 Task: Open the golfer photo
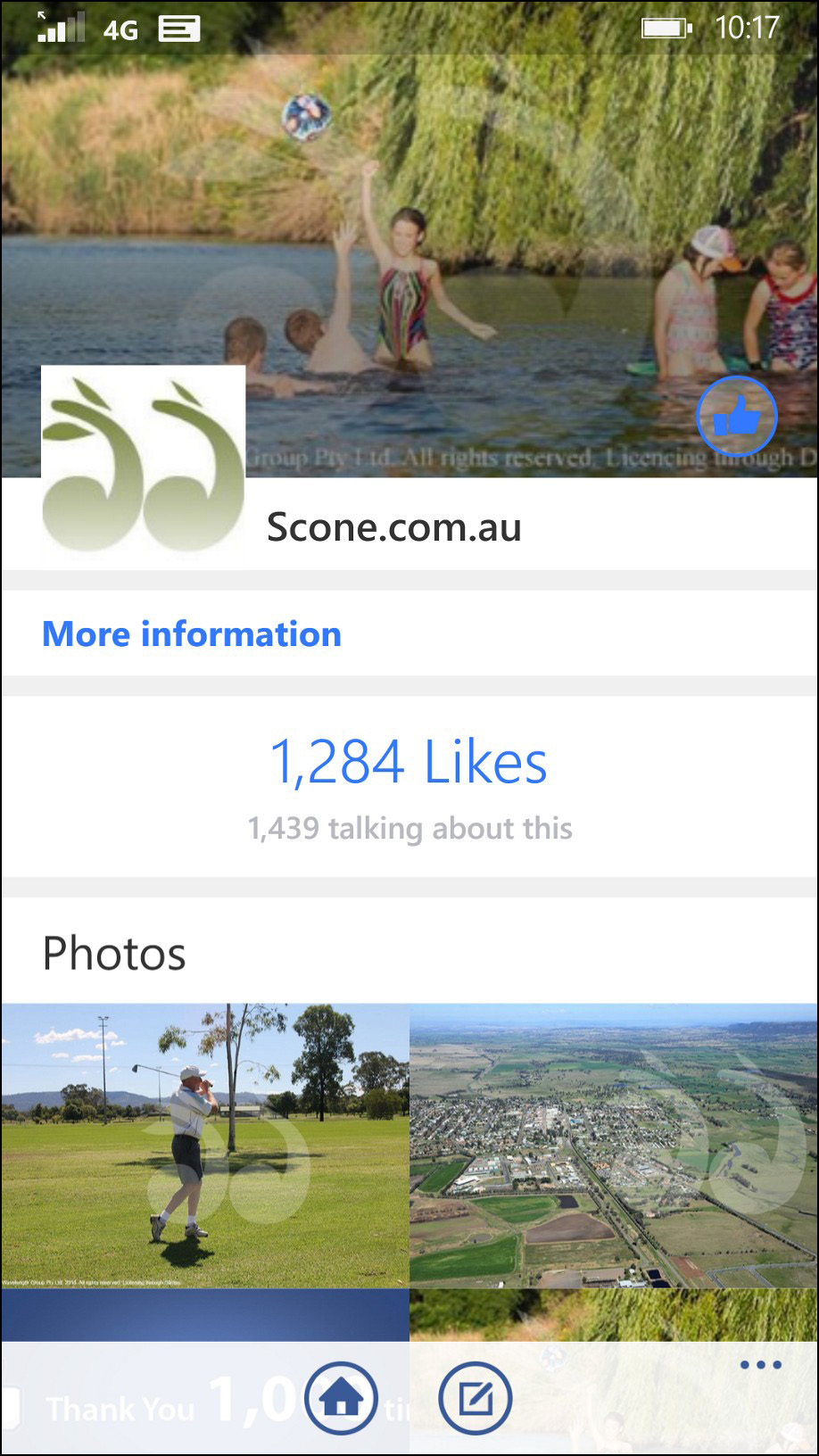coord(205,1146)
